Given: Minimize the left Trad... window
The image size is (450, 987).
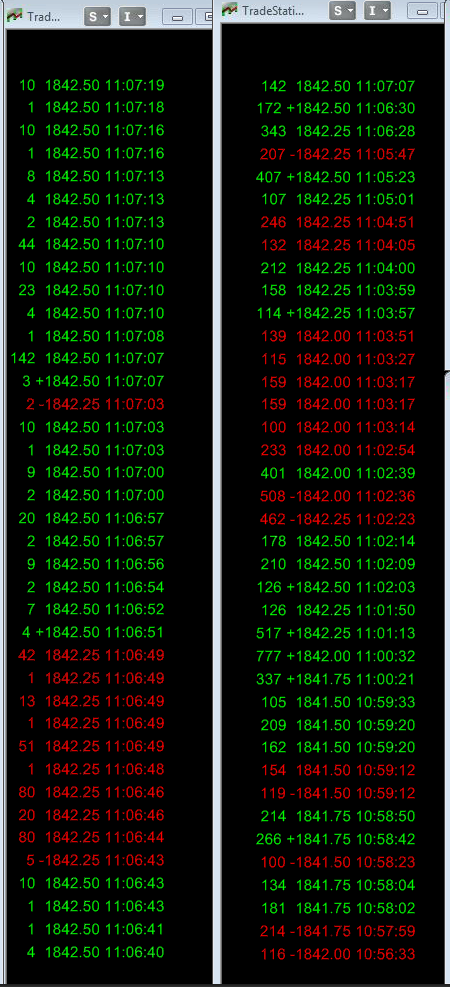Looking at the screenshot, I should pyautogui.click(x=177, y=17).
